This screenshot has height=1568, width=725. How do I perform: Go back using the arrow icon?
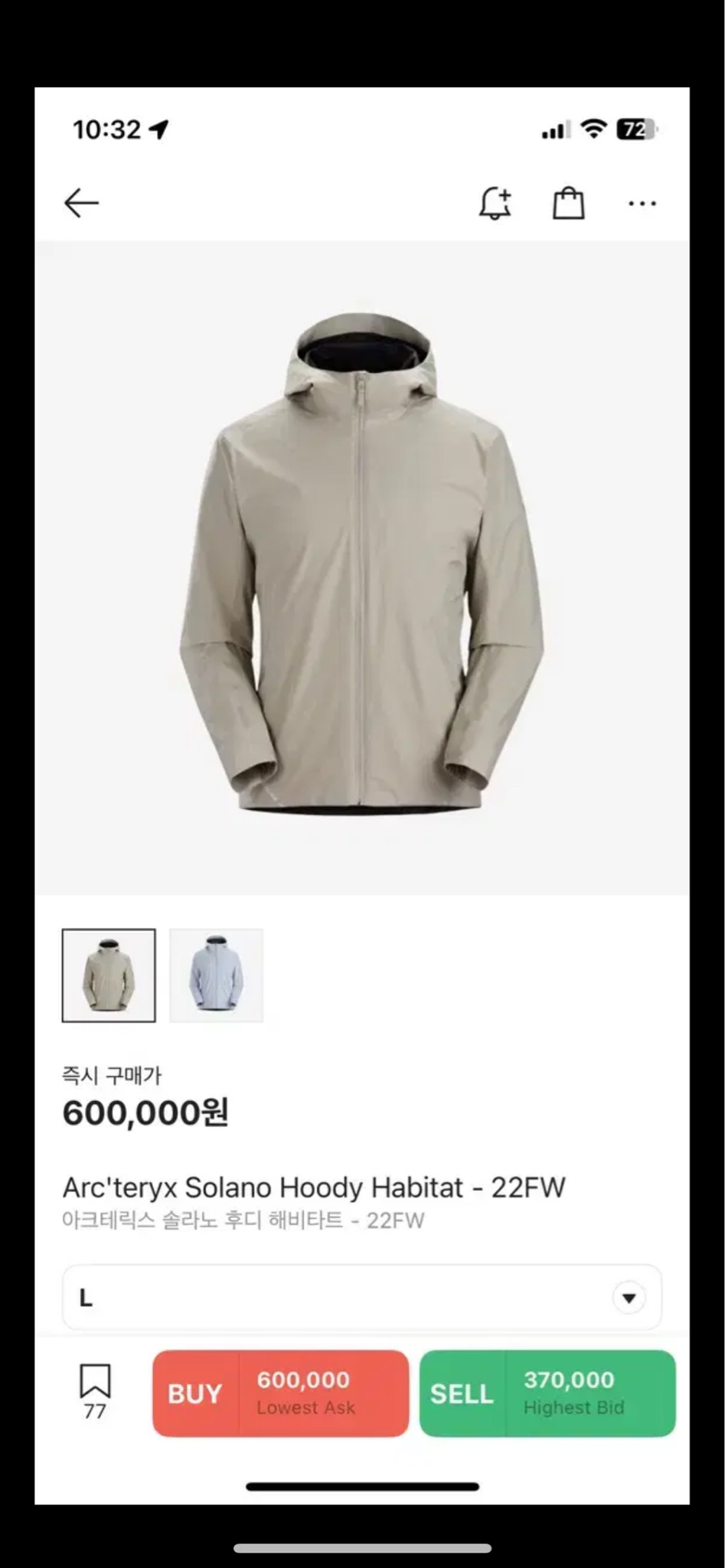tap(81, 204)
